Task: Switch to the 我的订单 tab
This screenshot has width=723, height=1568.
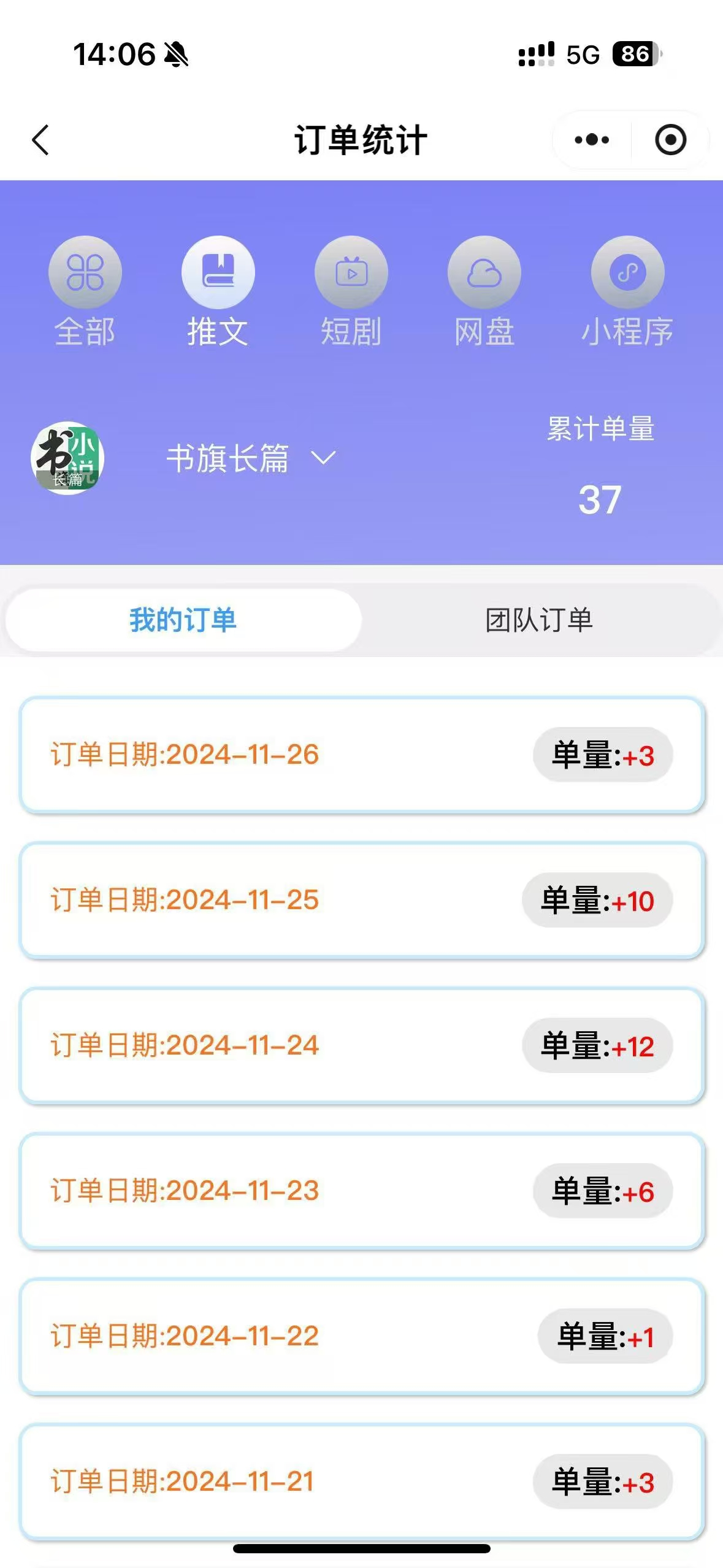Action: point(182,620)
